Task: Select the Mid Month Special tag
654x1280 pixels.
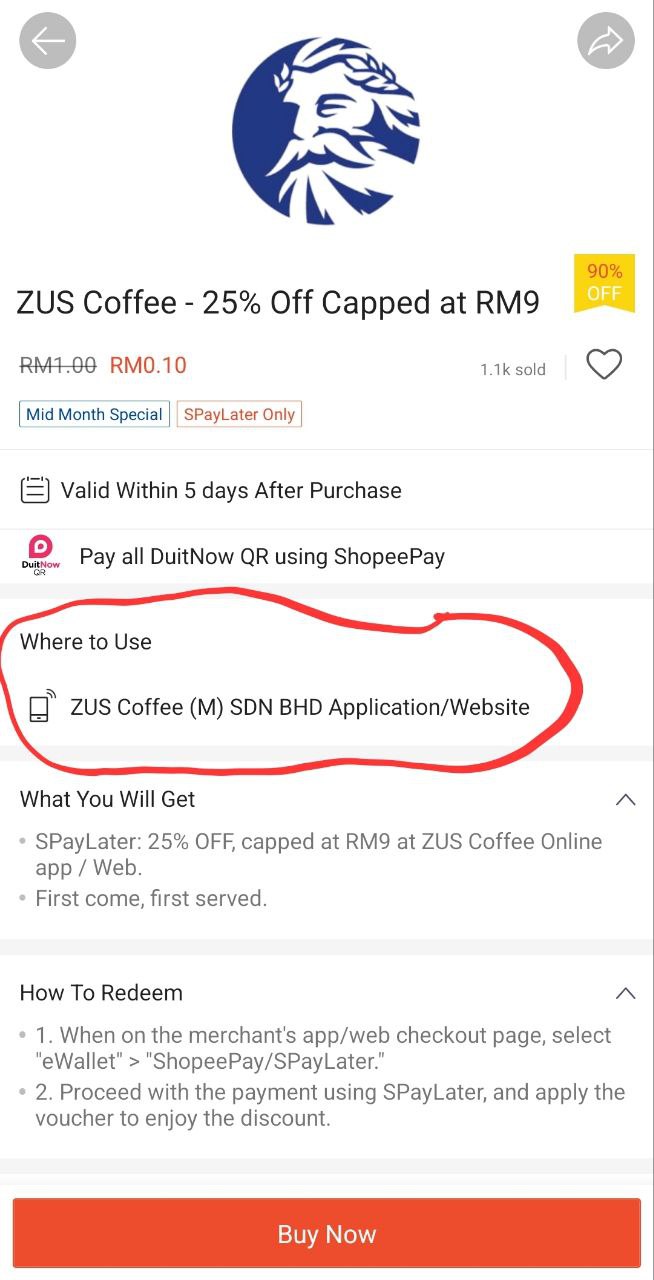Action: click(94, 414)
